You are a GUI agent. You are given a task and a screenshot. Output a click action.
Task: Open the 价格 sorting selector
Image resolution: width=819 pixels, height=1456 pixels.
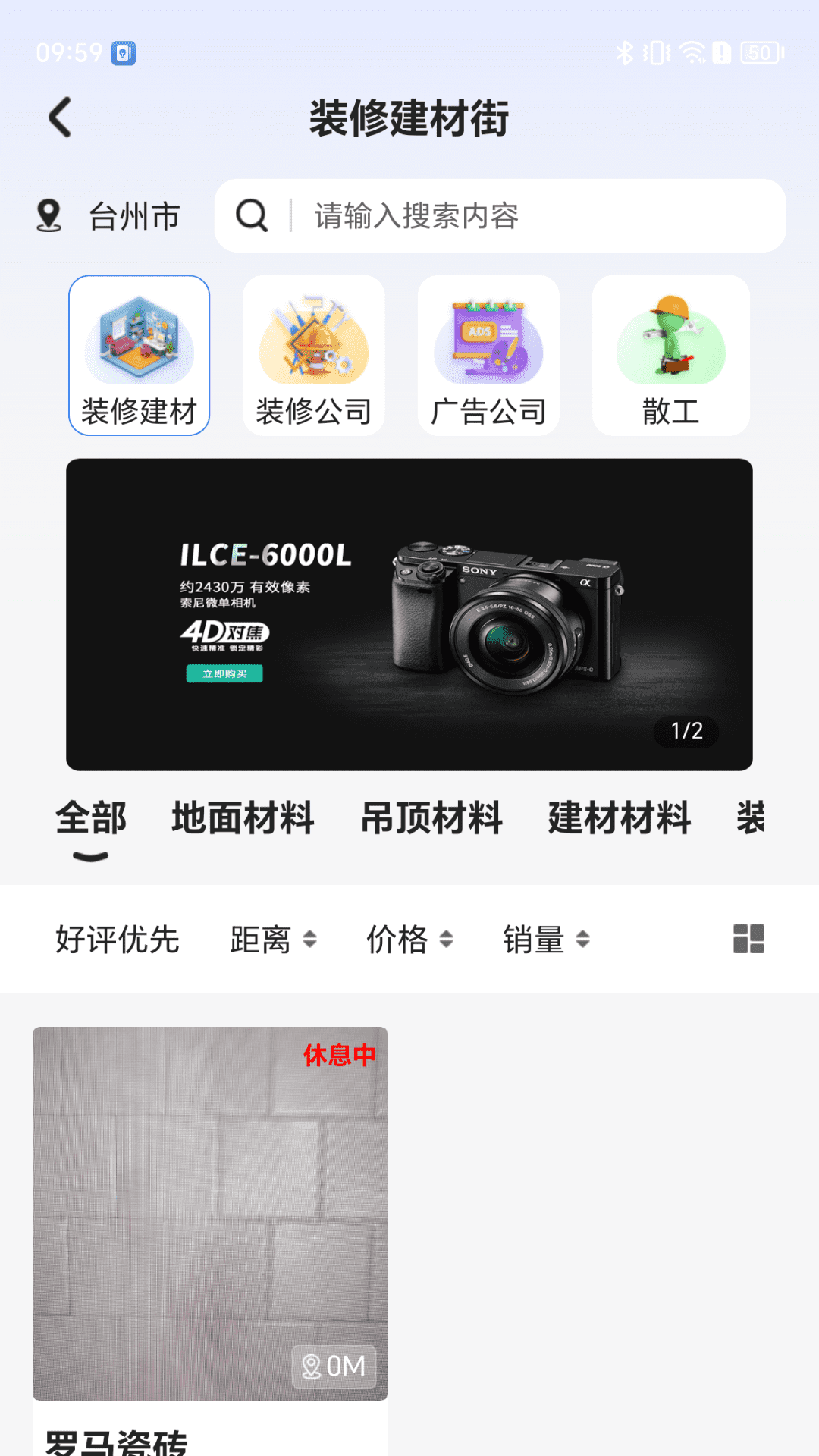tap(448, 940)
